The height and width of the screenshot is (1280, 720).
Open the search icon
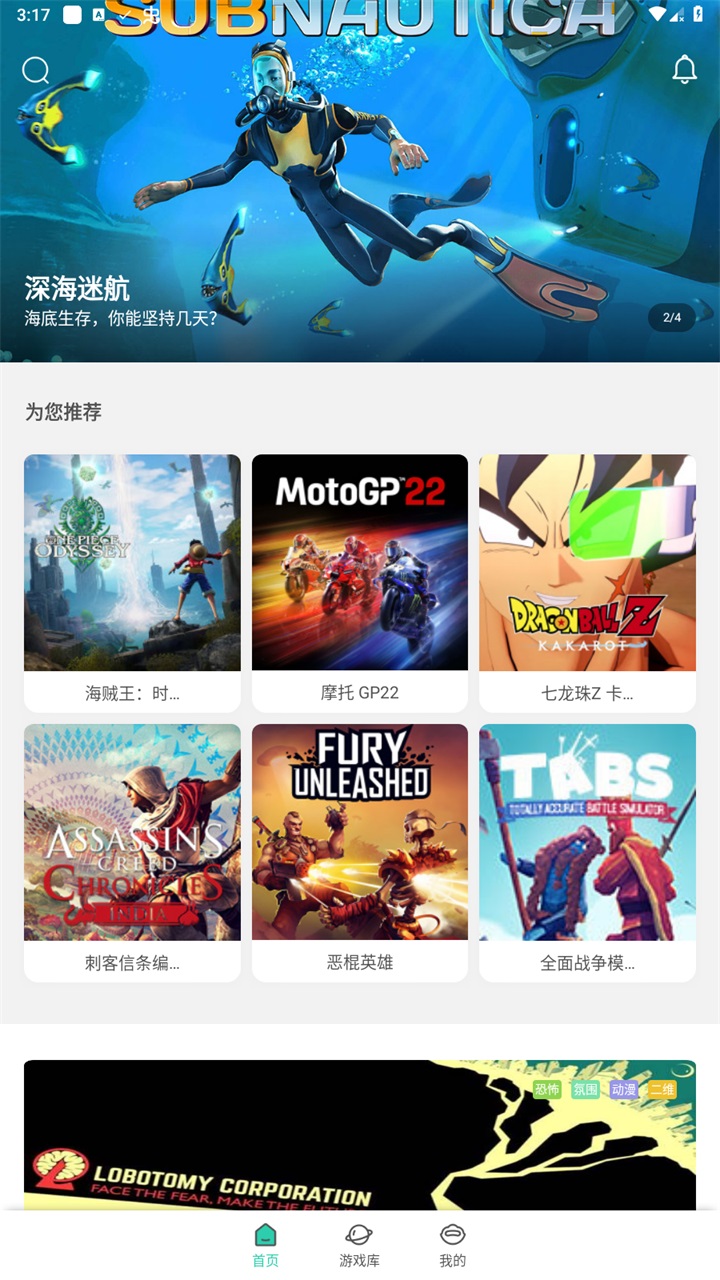click(36, 70)
